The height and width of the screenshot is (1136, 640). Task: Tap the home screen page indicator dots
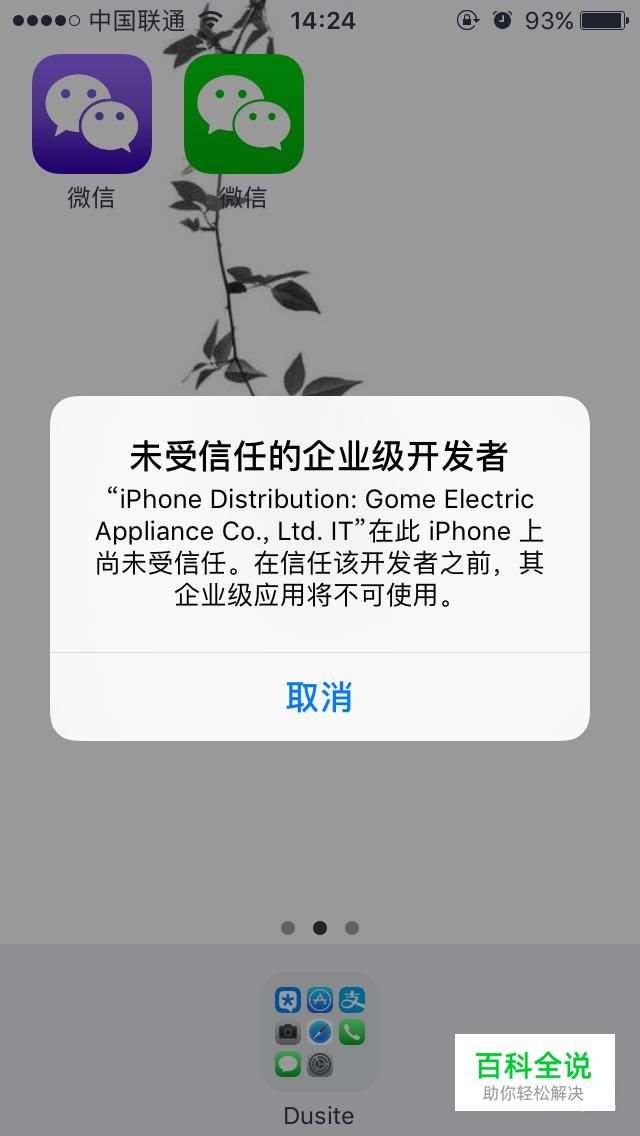tap(319, 928)
